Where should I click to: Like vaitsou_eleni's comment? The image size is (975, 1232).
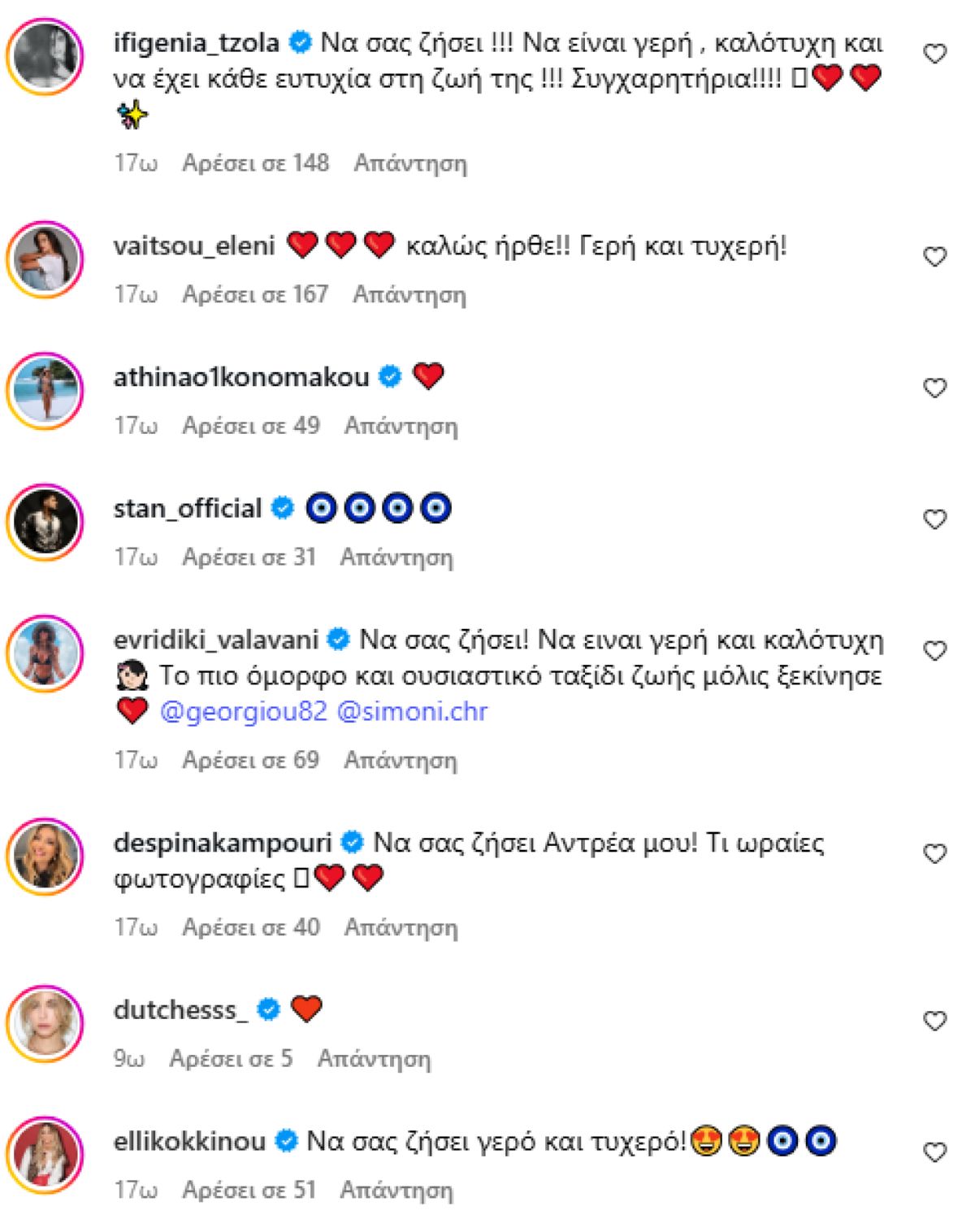click(935, 257)
